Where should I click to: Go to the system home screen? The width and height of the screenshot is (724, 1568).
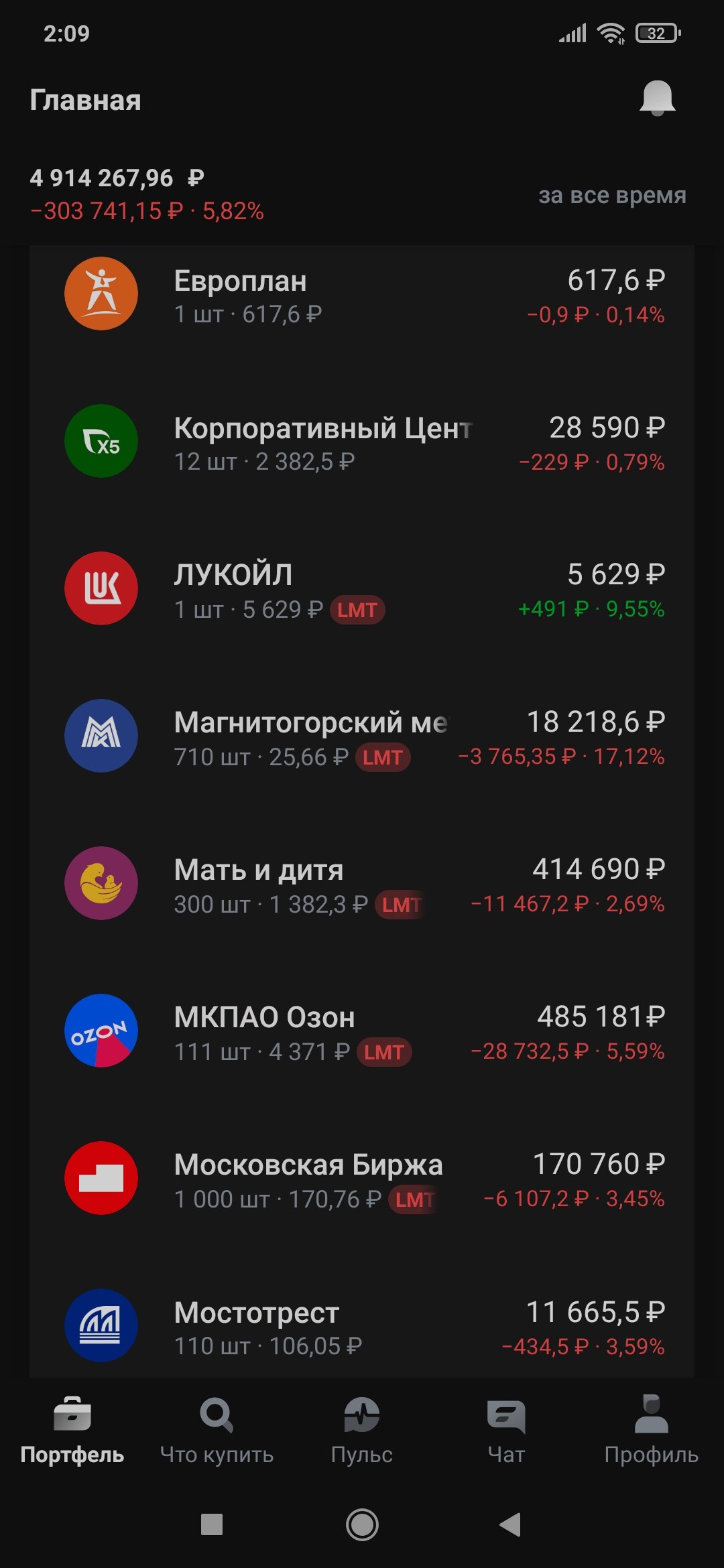pos(362,1524)
